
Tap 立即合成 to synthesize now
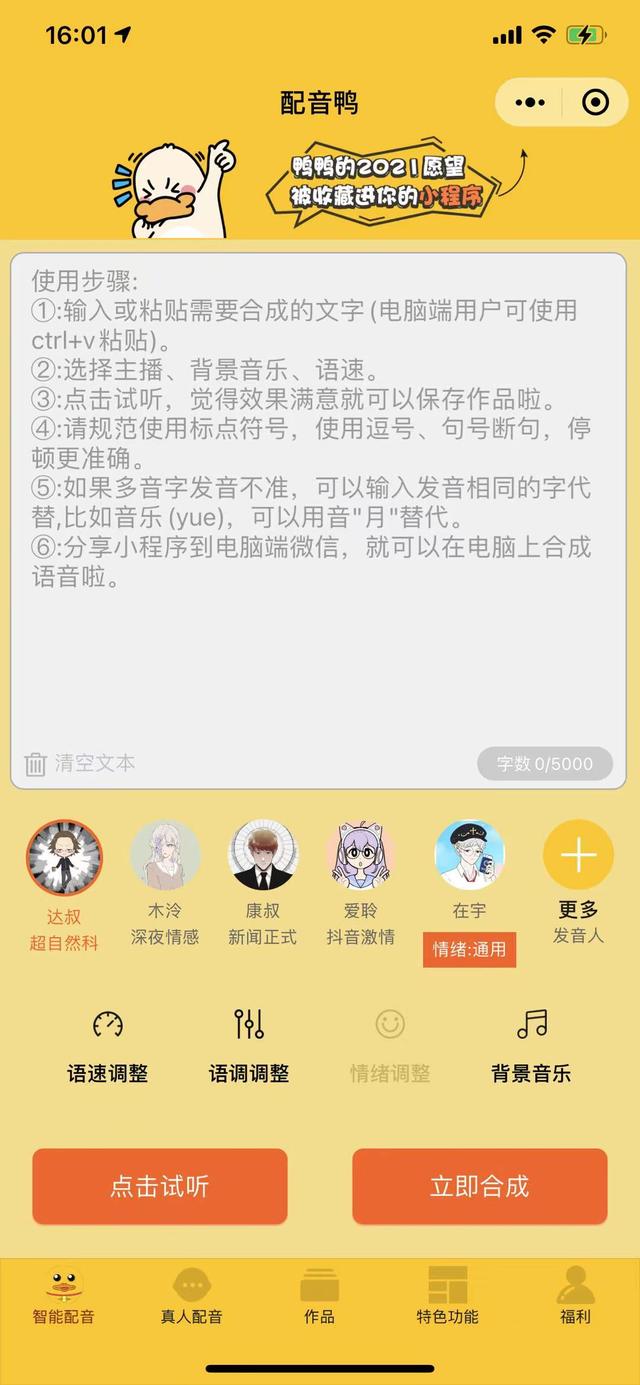pos(479,1187)
